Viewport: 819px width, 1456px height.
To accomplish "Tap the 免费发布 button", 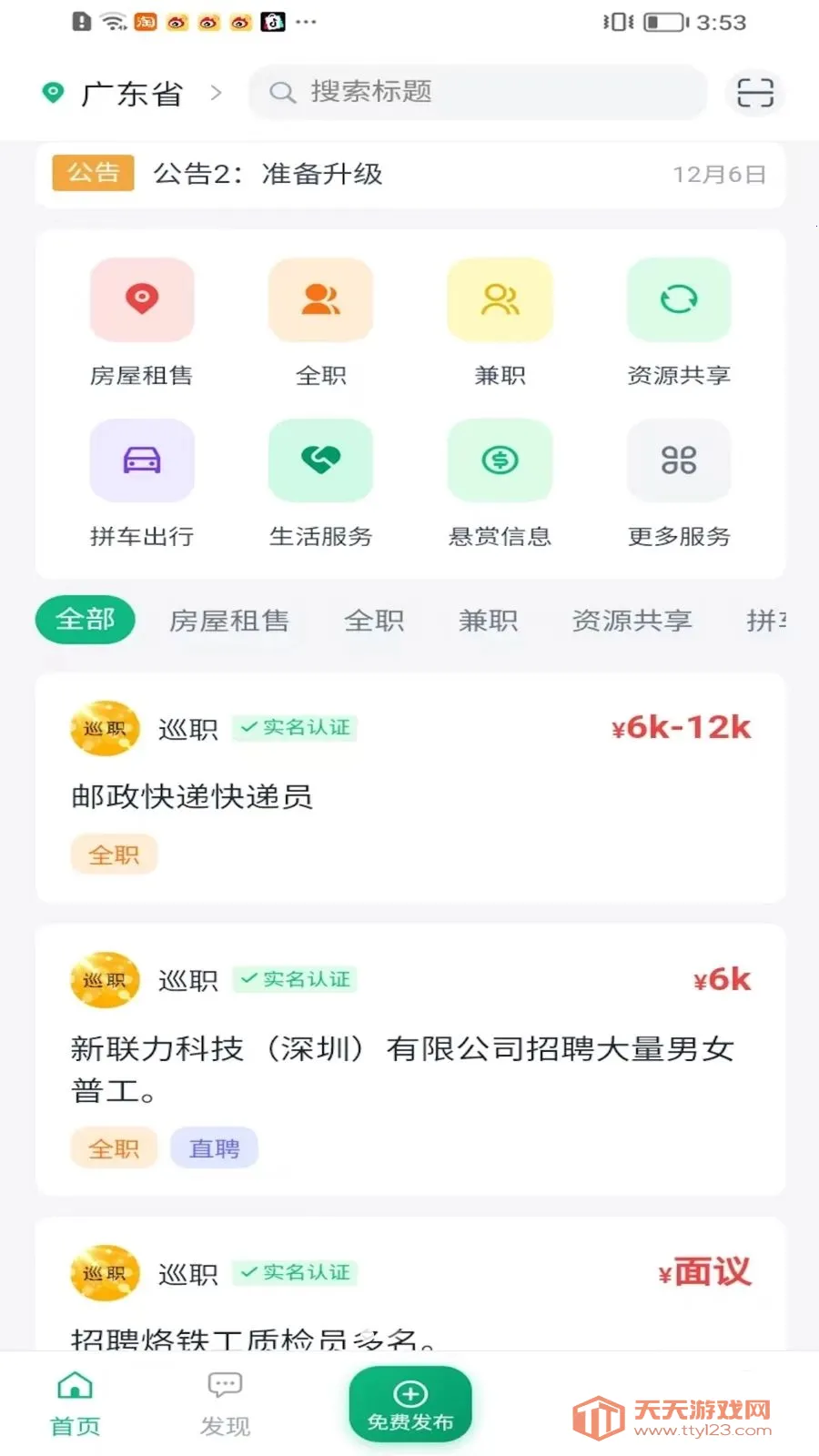I will coord(410,1405).
